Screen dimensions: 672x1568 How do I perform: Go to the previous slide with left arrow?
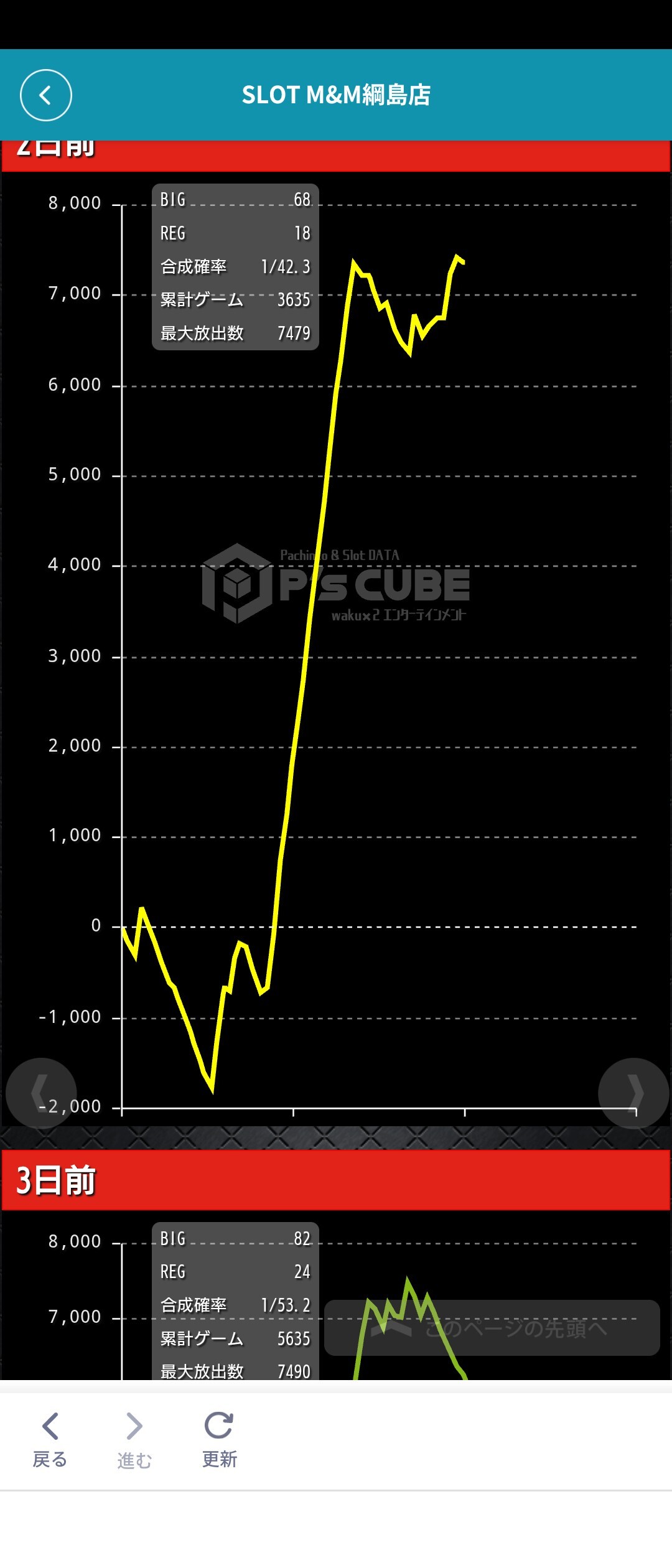(41, 1093)
